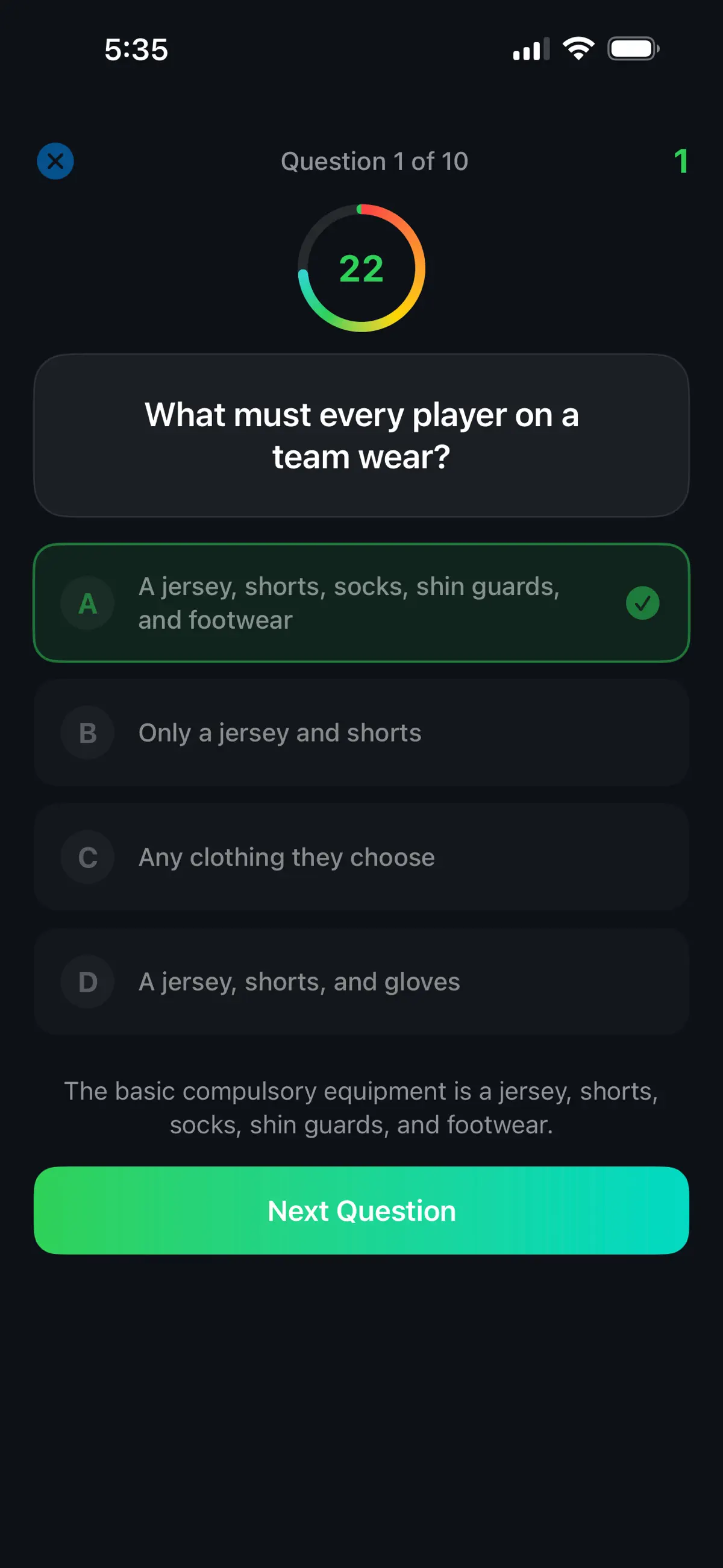
Task: Choose answer B, only a jersey and shorts
Action: tap(361, 733)
